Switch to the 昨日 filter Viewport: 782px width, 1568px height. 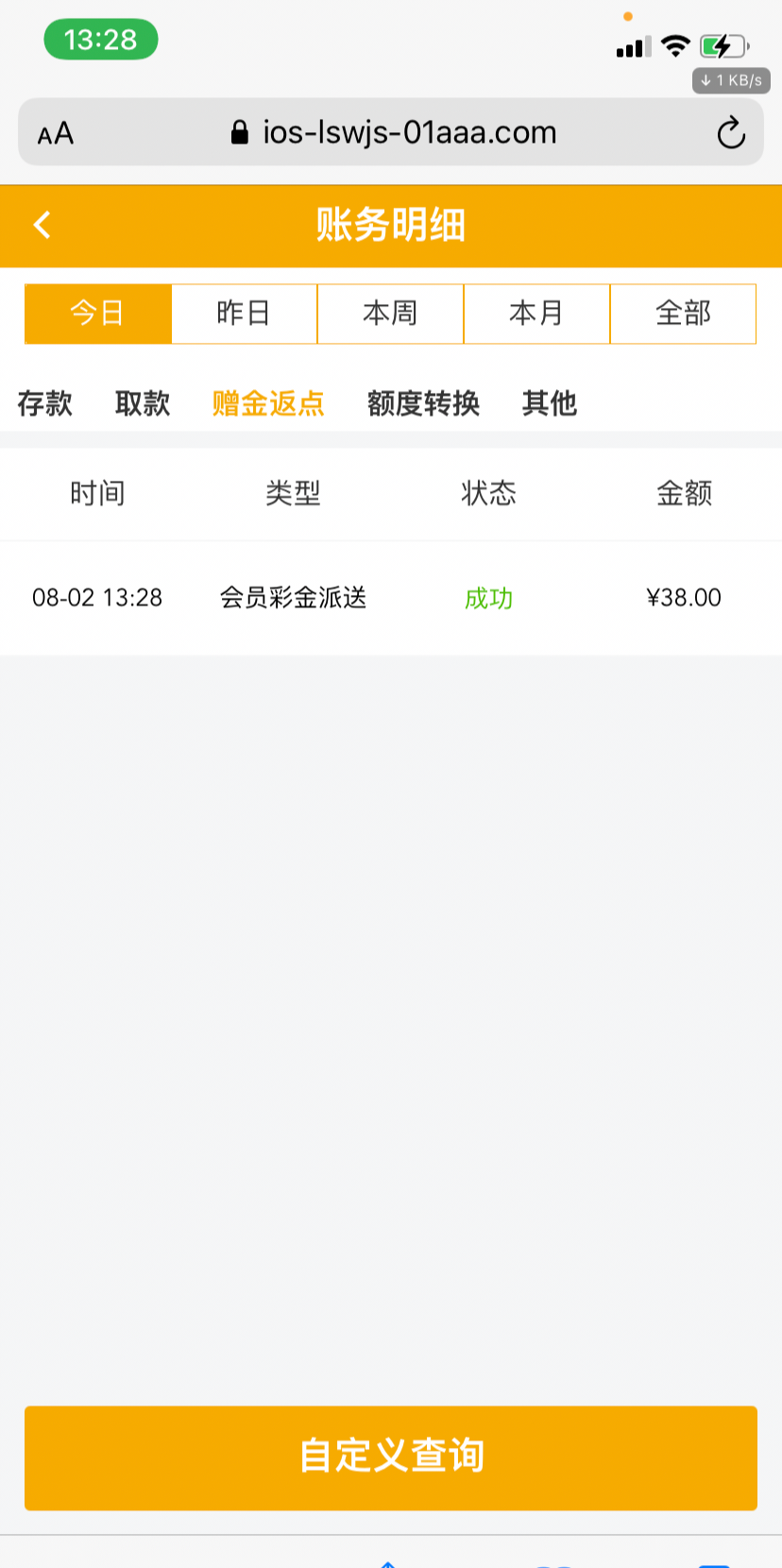click(x=244, y=314)
